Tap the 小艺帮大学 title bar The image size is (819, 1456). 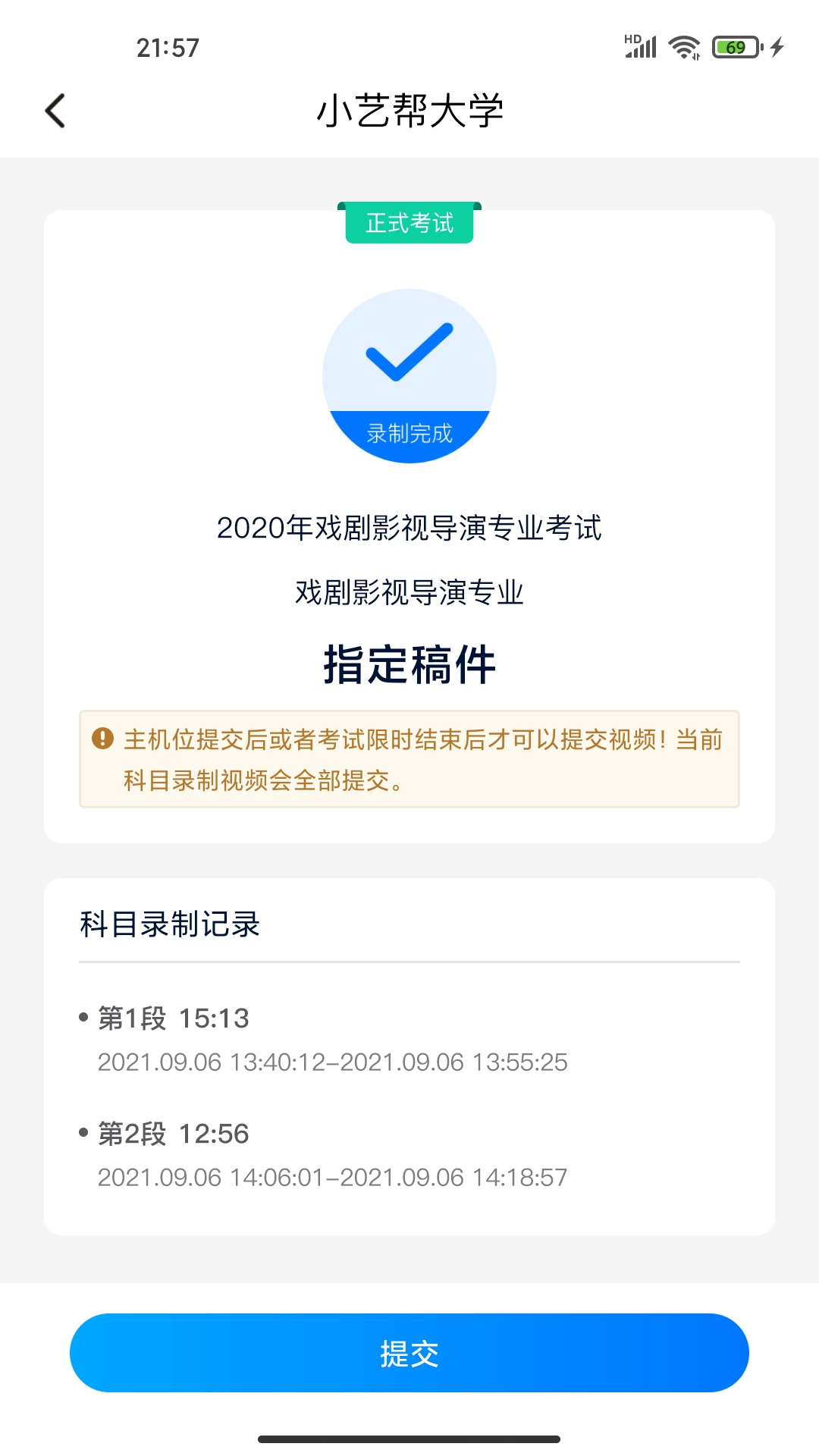(x=409, y=109)
